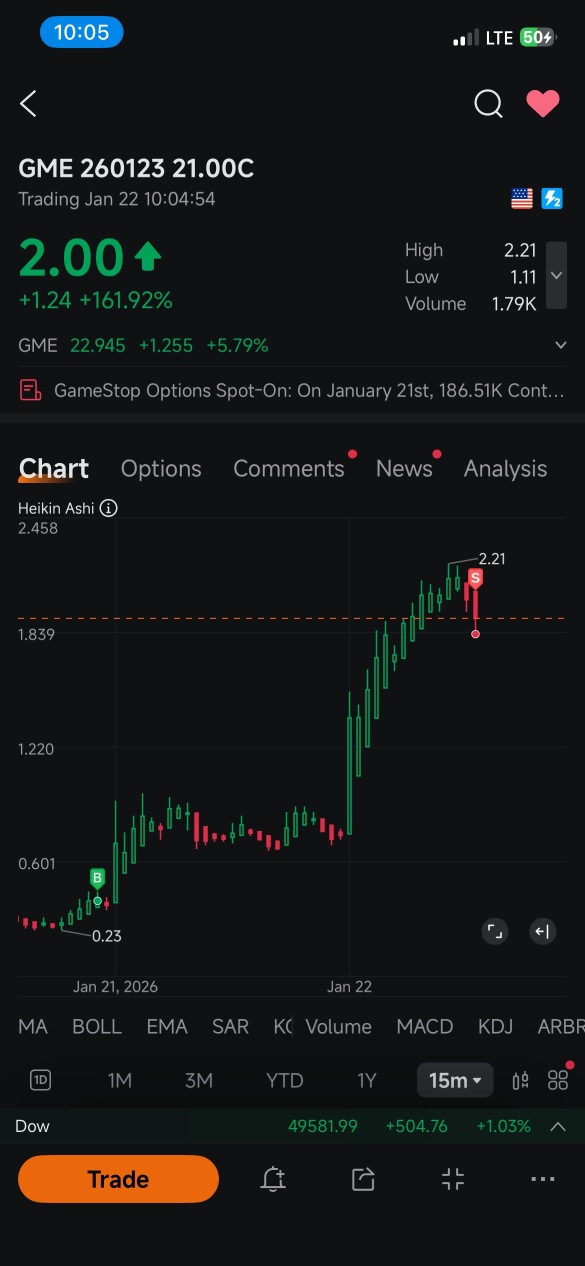Image resolution: width=585 pixels, height=1266 pixels.
Task: Switch to the News tab
Action: pyautogui.click(x=404, y=468)
